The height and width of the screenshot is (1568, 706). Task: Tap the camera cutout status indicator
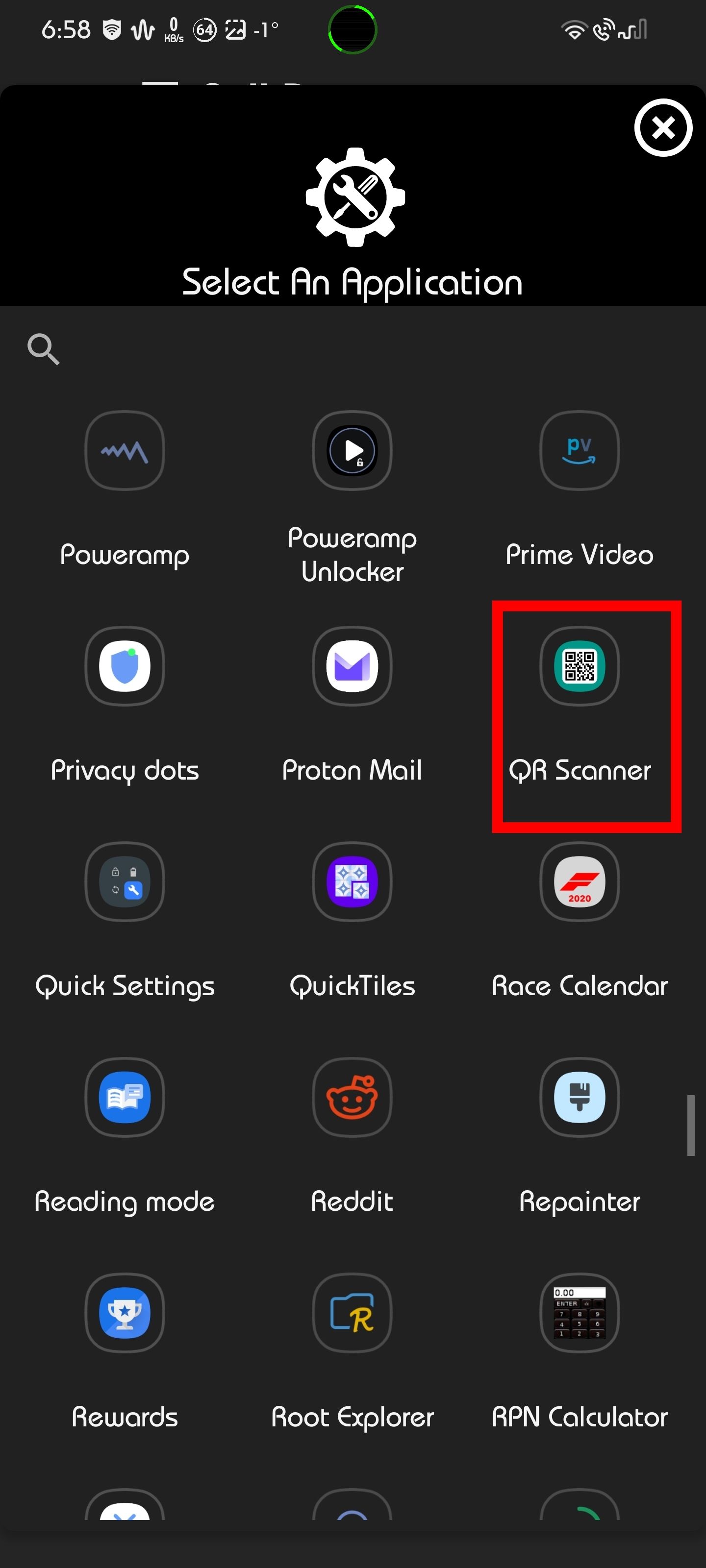pyautogui.click(x=353, y=29)
